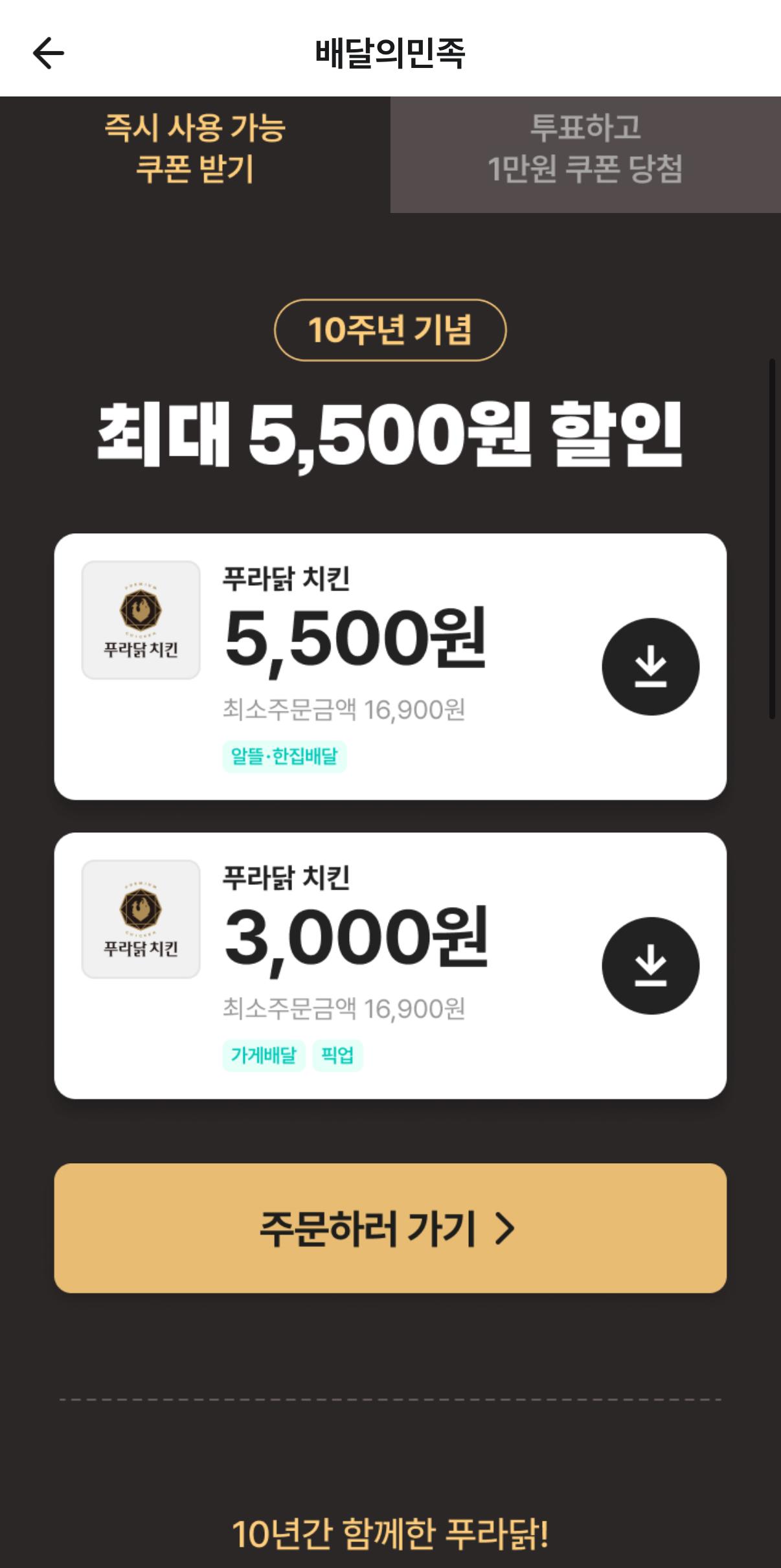Switch to the 투표하고 1만원 쿠폰 당첨 tab
Screen dimensions: 781x1568
585,149
